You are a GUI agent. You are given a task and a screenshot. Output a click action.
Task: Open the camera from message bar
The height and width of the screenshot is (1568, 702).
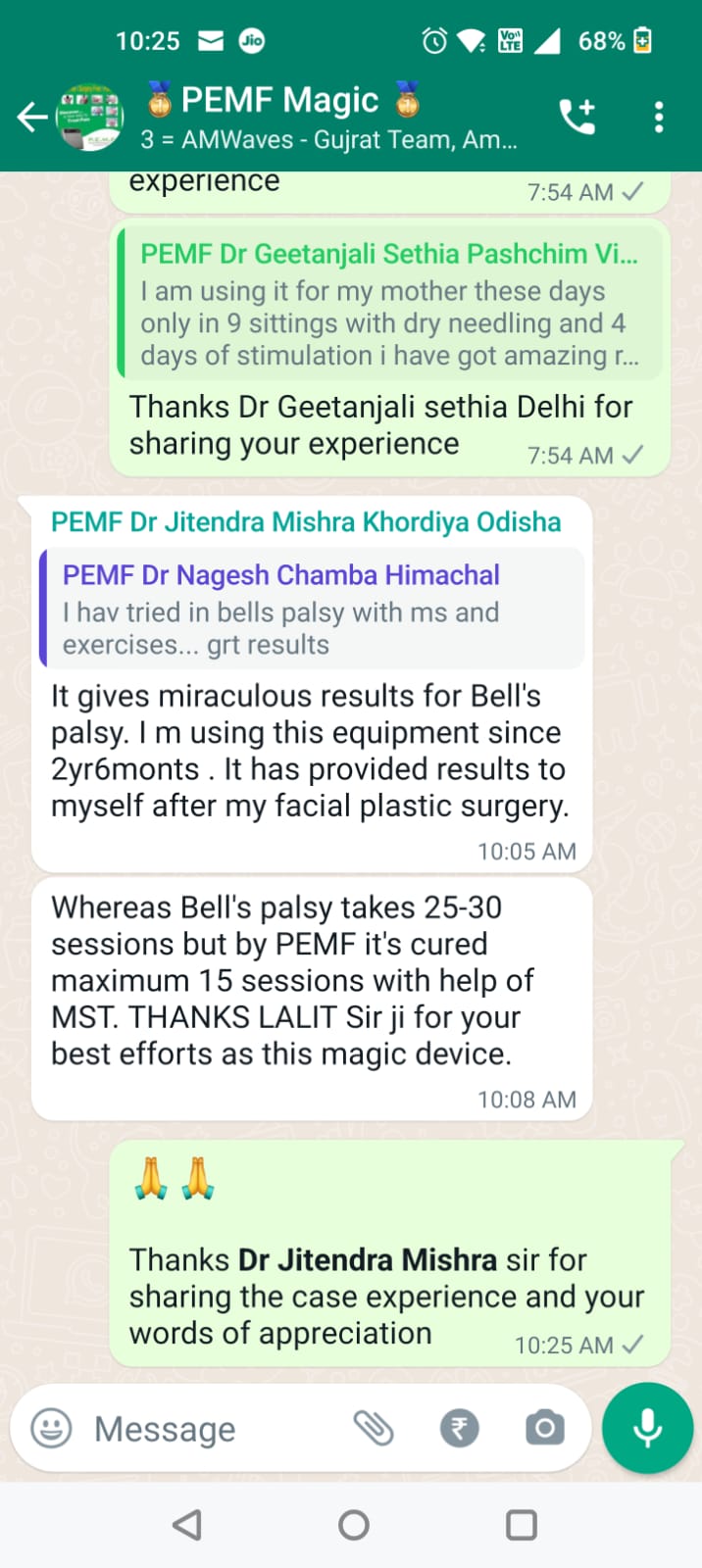click(x=544, y=1429)
